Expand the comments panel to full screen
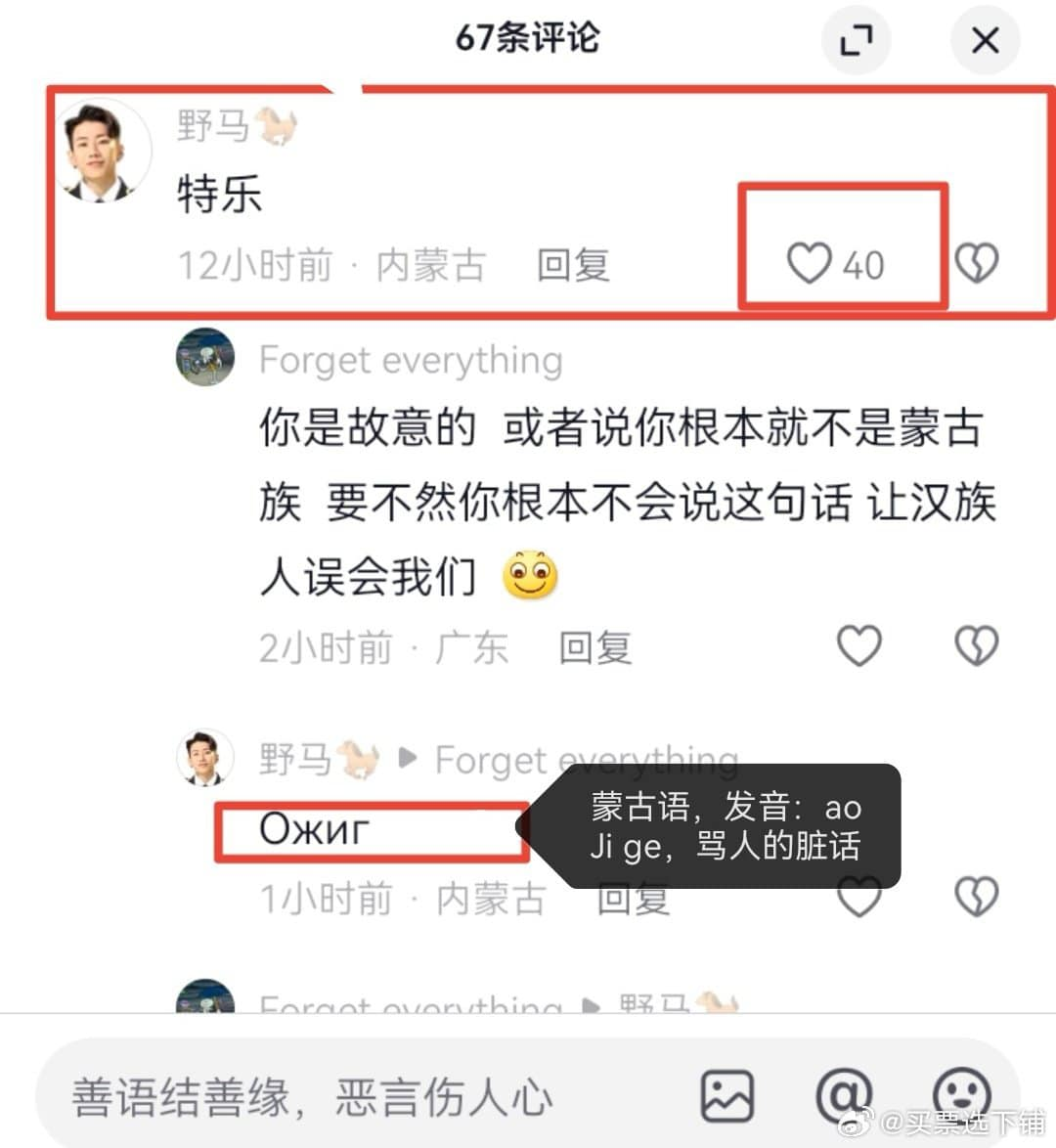Viewport: 1056px width, 1148px height. (856, 40)
